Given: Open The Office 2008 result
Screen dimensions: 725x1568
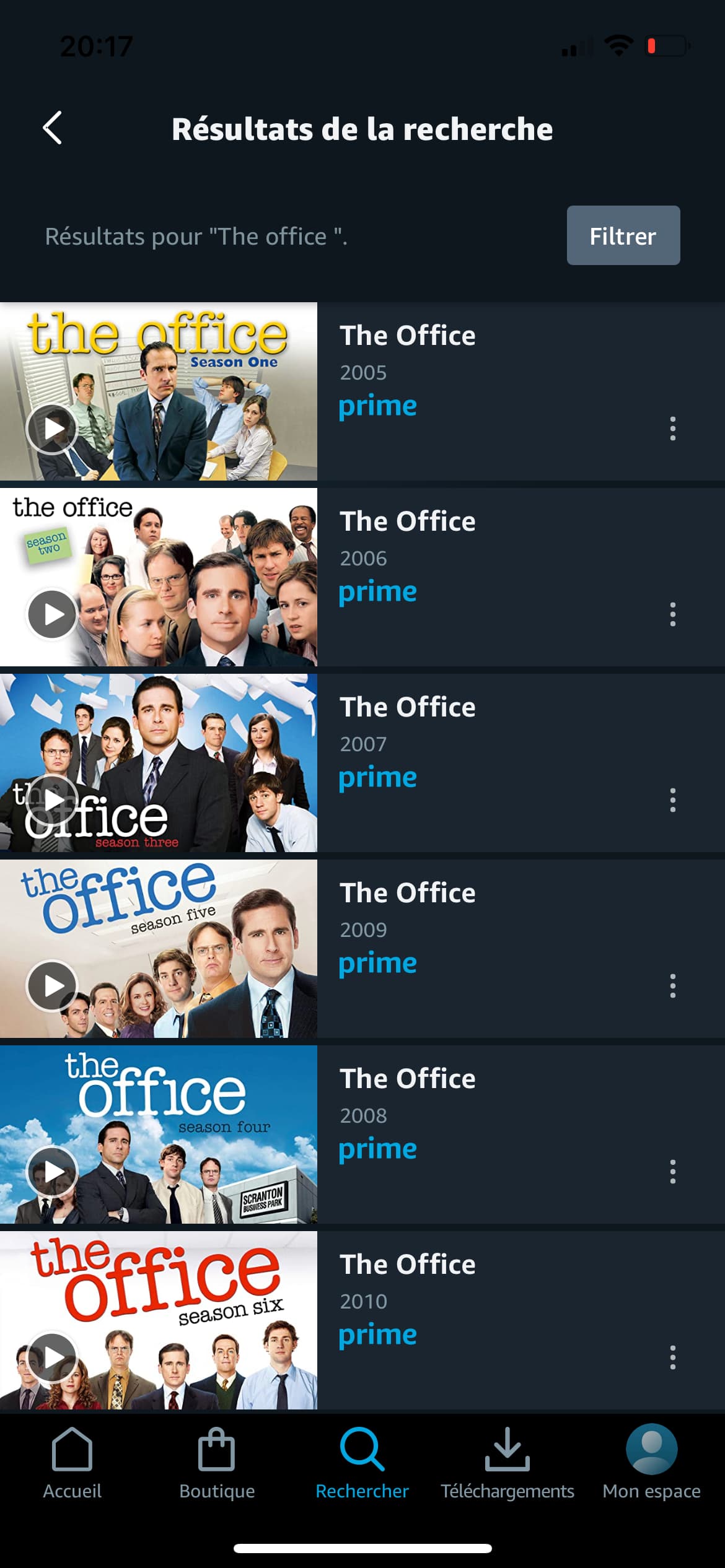Looking at the screenshot, I should coord(408,1079).
